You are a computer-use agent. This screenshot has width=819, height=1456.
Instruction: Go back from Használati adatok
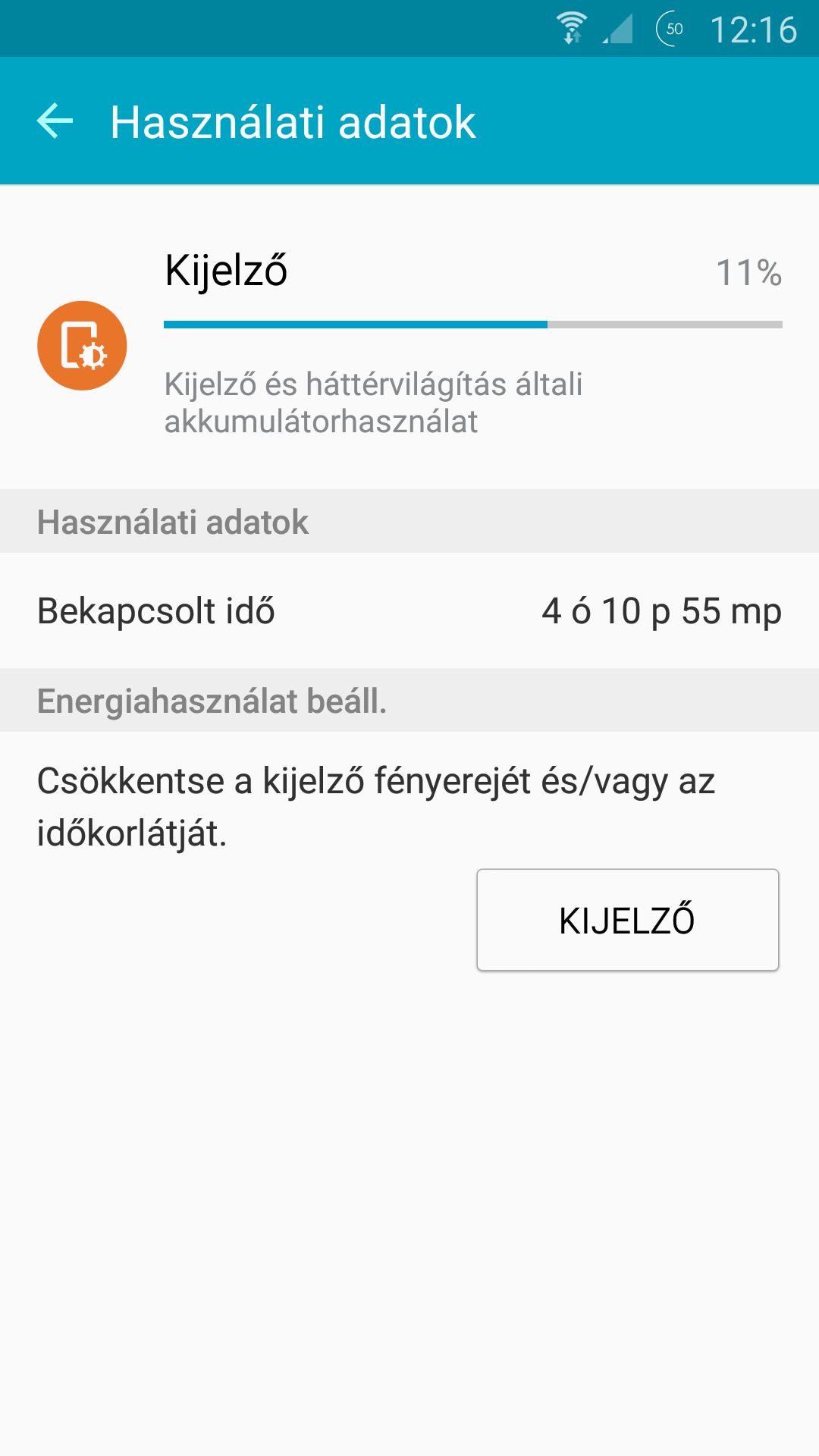coord(55,121)
